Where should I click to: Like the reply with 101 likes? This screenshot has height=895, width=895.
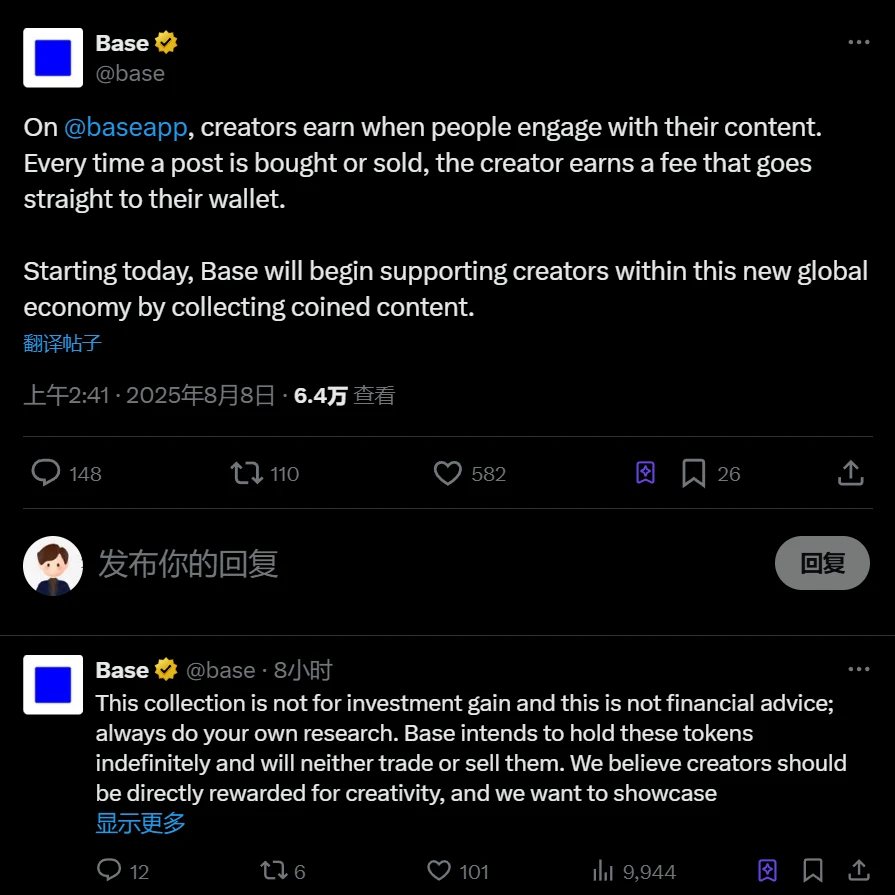click(x=439, y=871)
